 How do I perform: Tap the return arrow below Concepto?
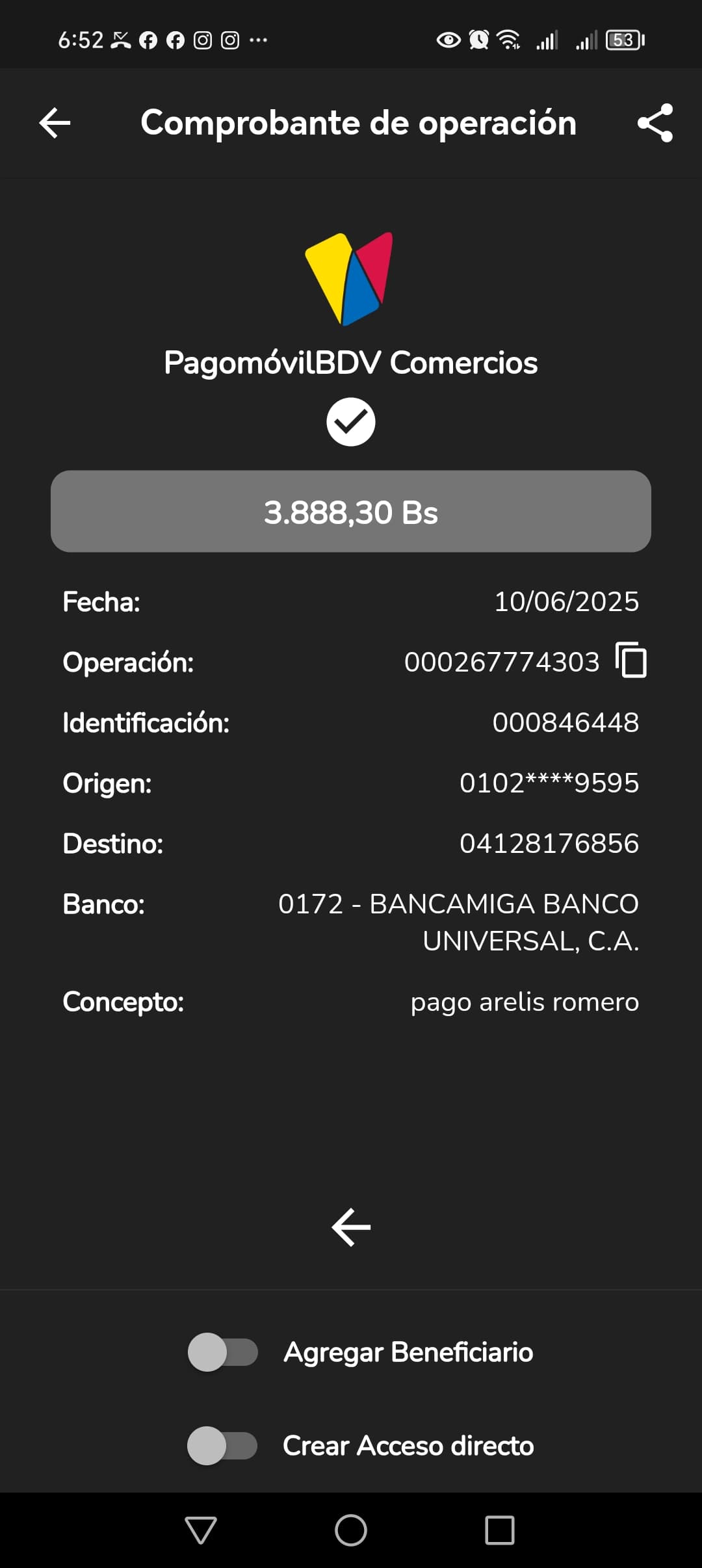(351, 1227)
